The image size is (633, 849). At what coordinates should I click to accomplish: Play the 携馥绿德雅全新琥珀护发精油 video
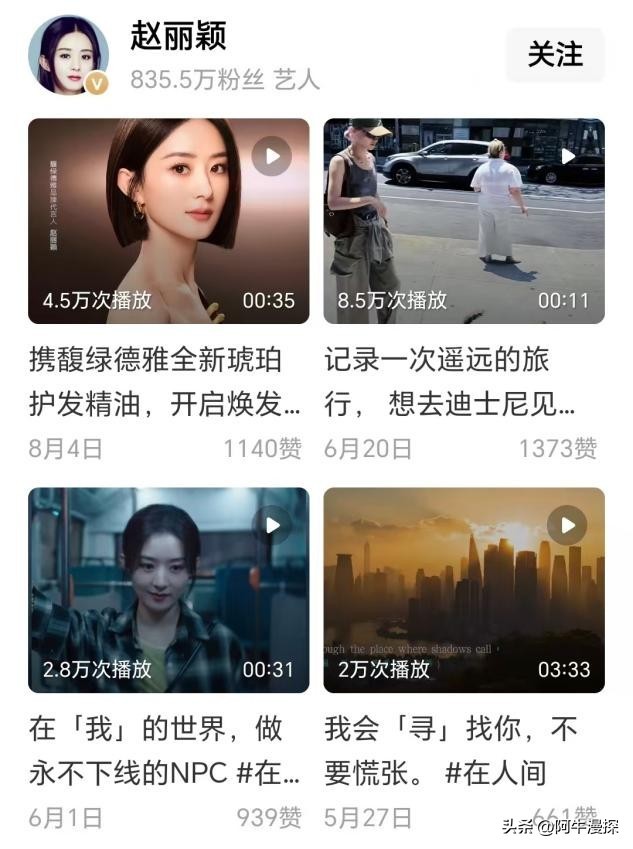[168, 220]
